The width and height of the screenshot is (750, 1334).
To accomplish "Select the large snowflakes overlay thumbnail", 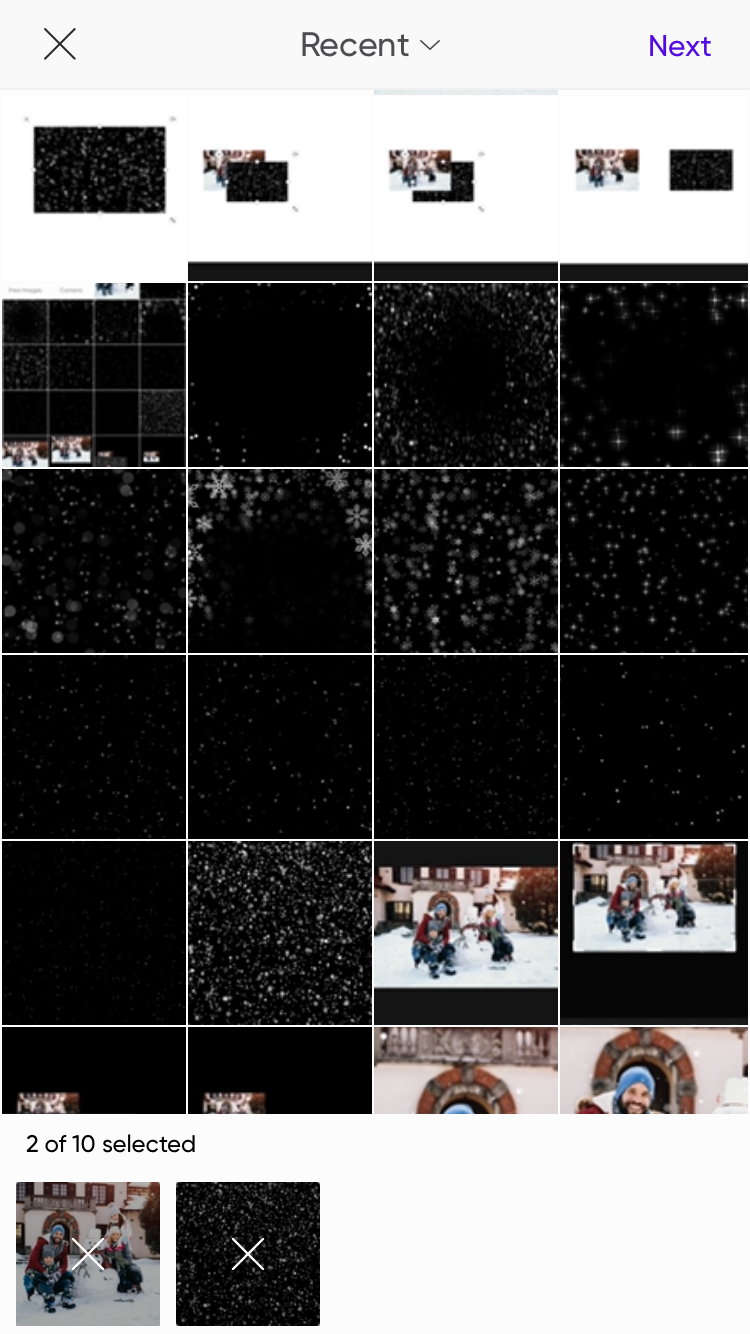I will coord(280,560).
